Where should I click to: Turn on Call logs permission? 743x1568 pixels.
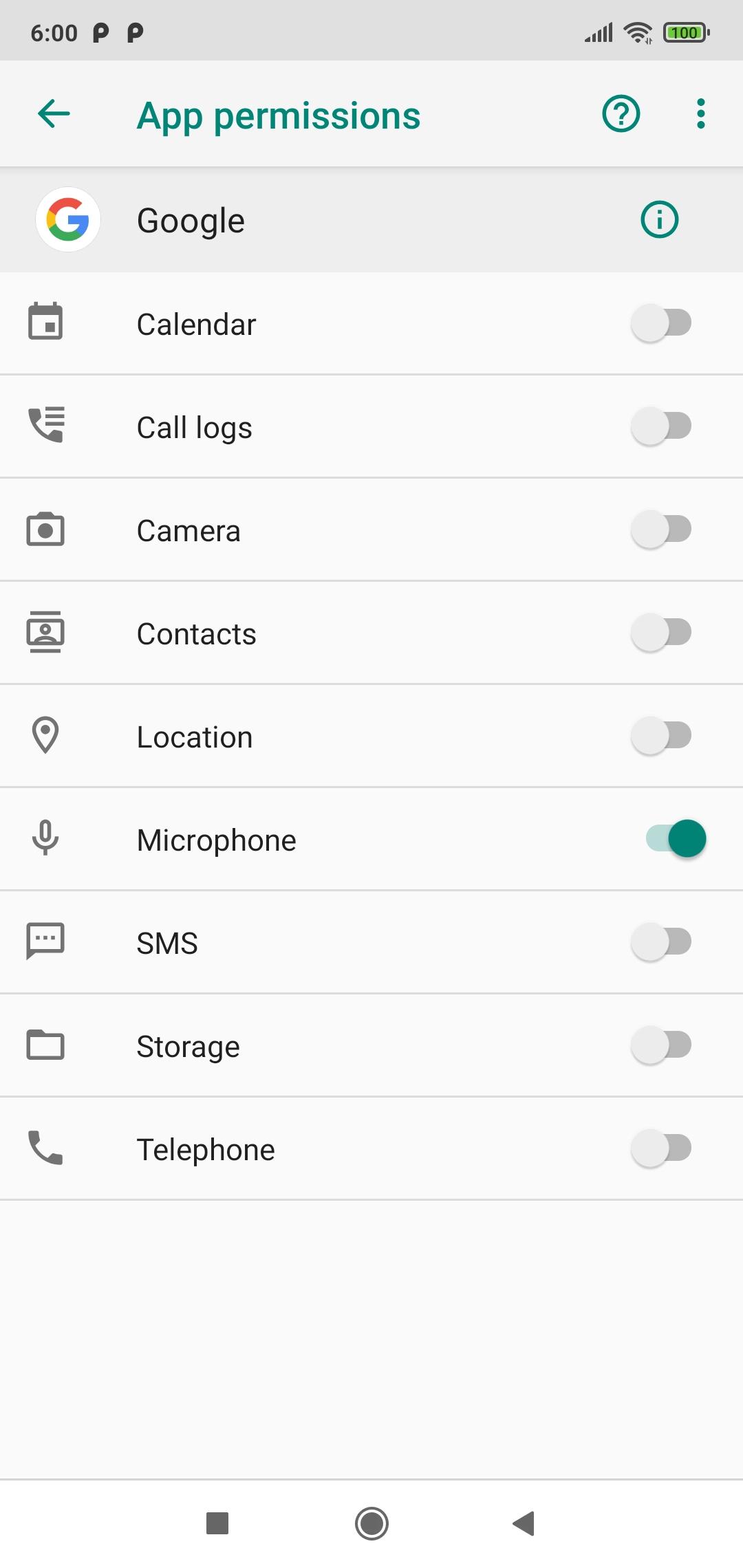[661, 426]
